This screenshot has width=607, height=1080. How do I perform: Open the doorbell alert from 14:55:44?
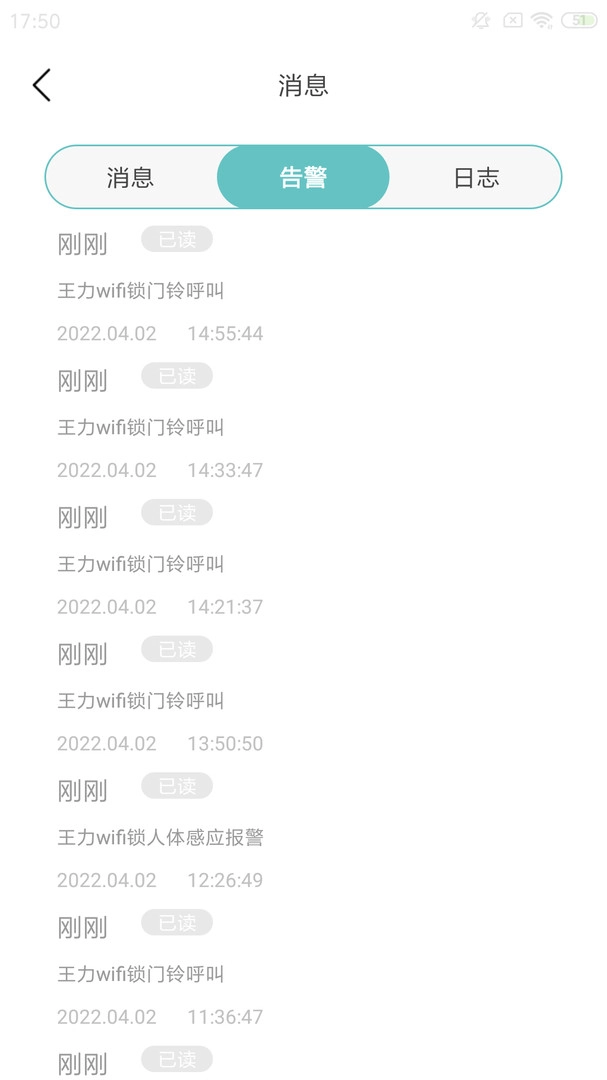(141, 291)
